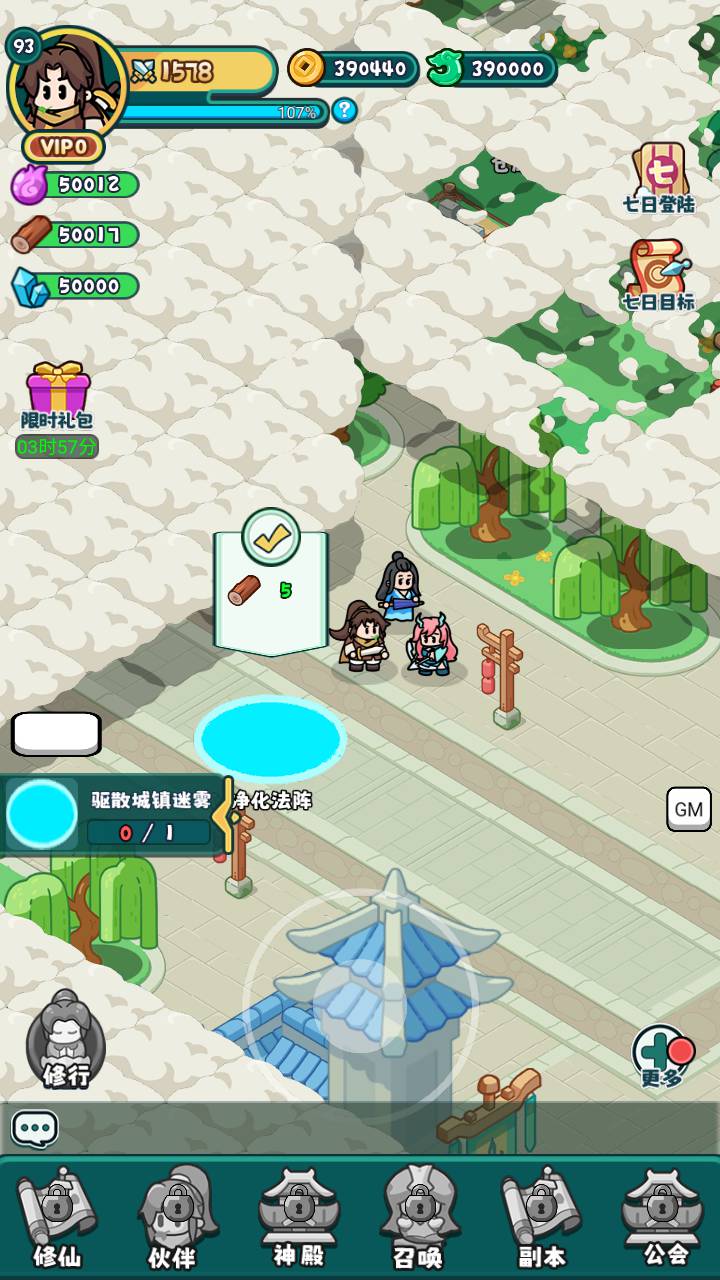Open the player avatar profile
This screenshot has width=720, height=1280.
click(64, 85)
